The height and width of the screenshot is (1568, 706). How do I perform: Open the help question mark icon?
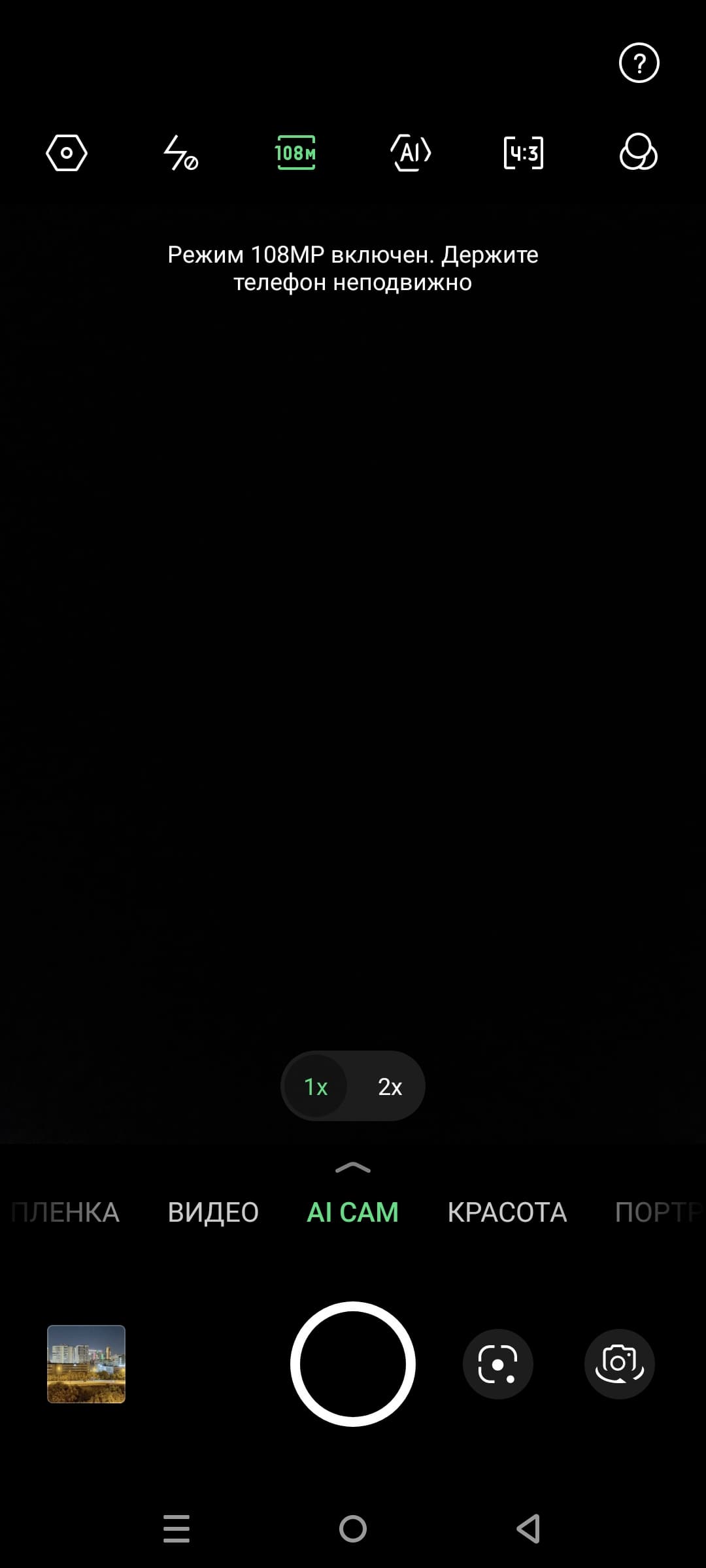click(x=639, y=63)
